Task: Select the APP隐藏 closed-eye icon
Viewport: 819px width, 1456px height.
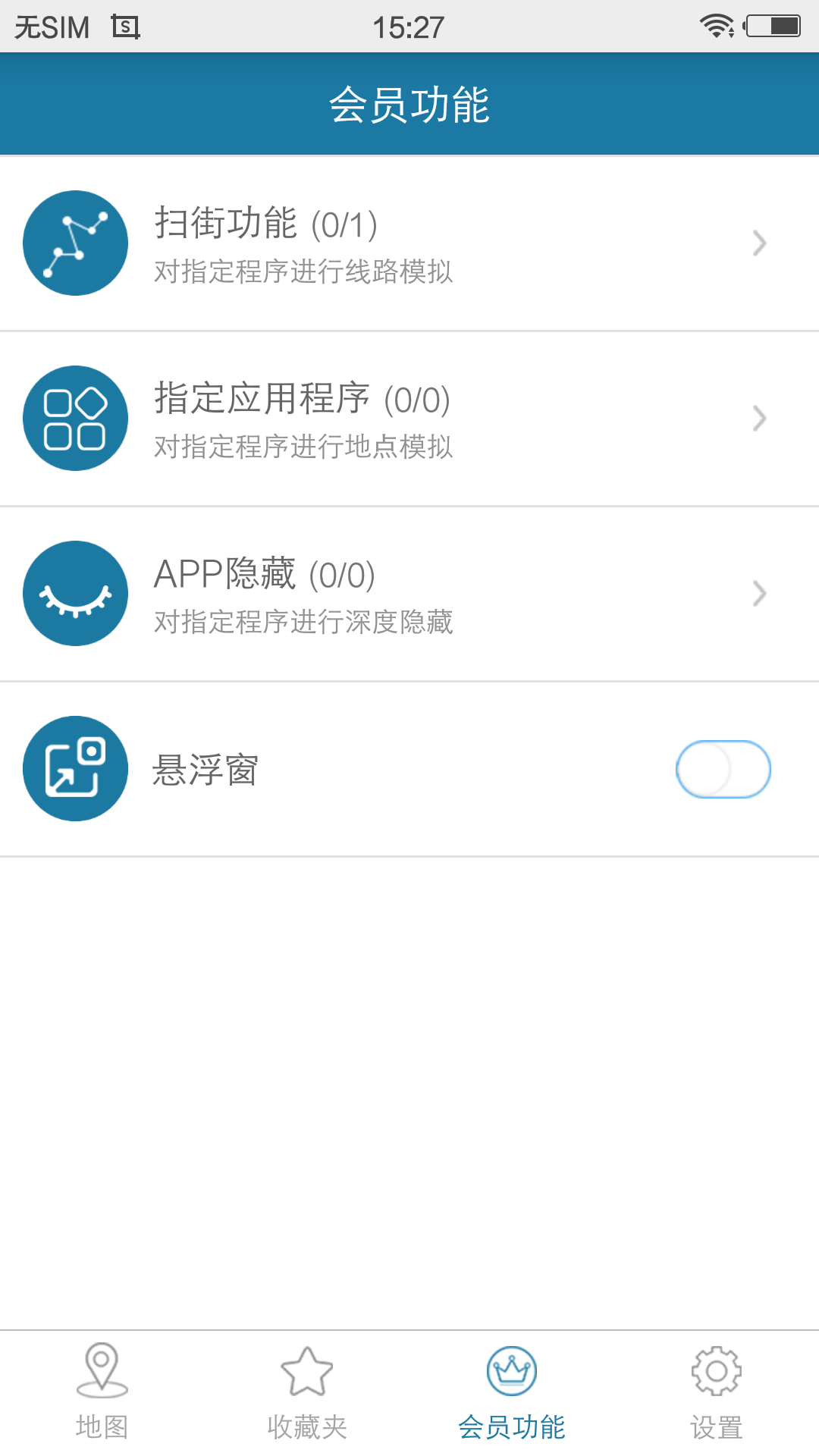Action: coord(75,594)
